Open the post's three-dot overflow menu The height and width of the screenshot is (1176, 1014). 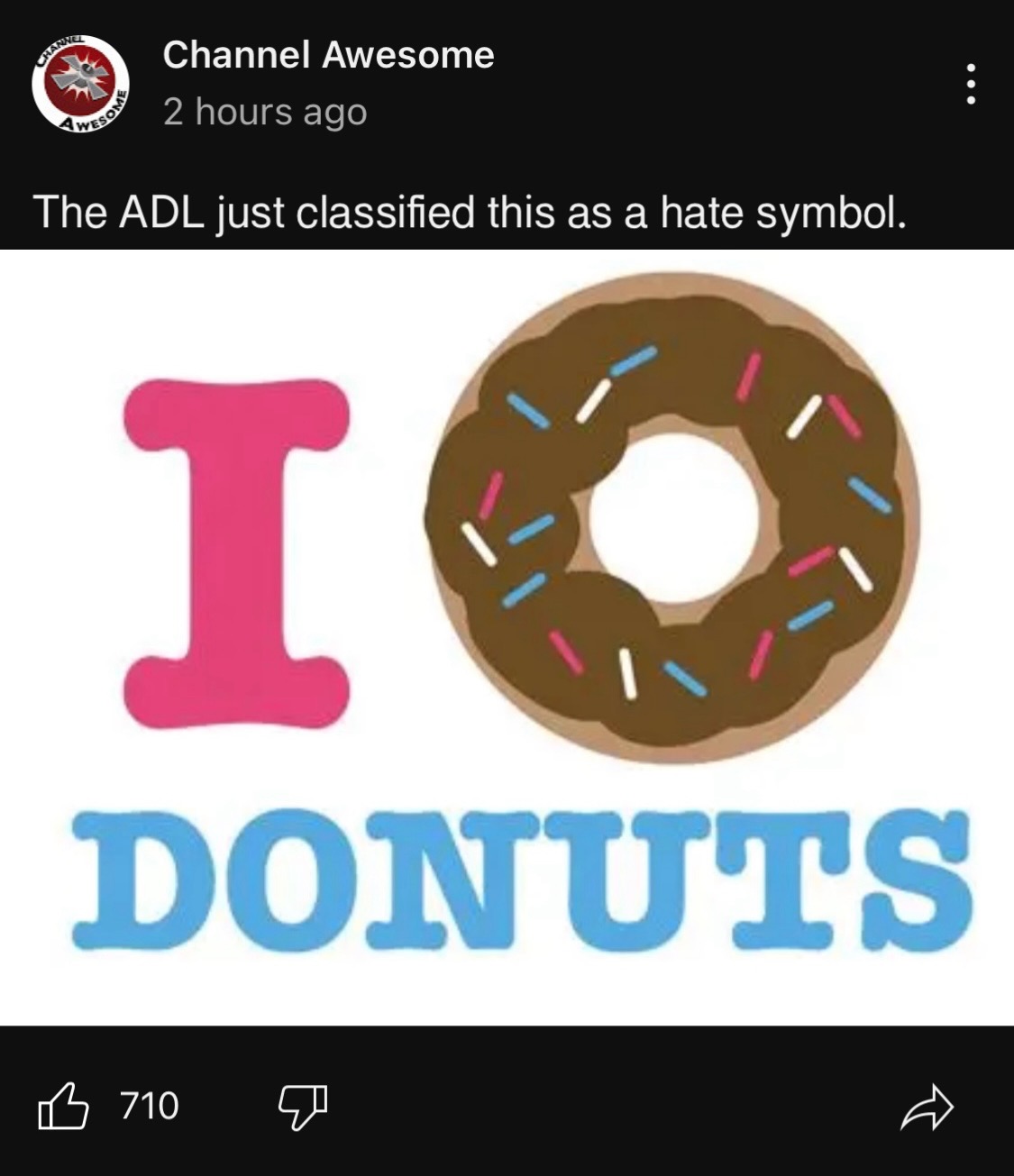[x=971, y=84]
